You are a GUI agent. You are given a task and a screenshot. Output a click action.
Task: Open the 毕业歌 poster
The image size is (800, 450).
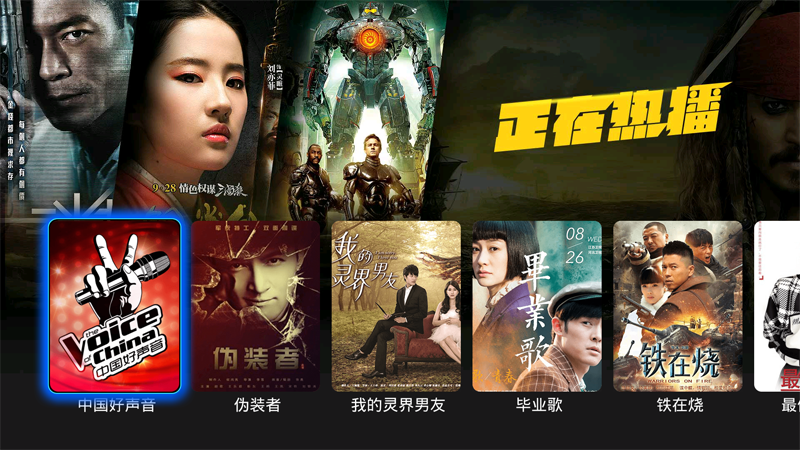point(537,306)
